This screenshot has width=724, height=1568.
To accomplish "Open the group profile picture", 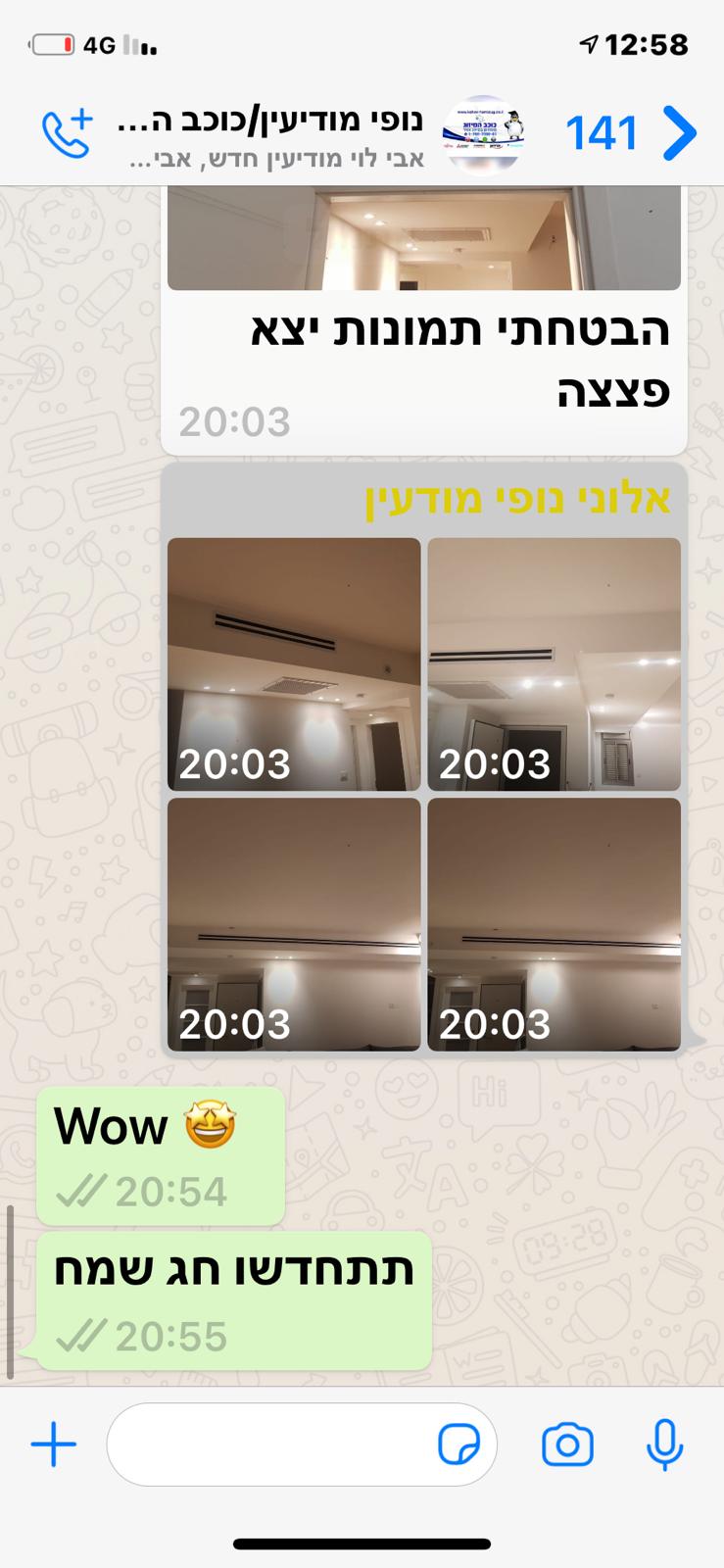I will point(483,134).
